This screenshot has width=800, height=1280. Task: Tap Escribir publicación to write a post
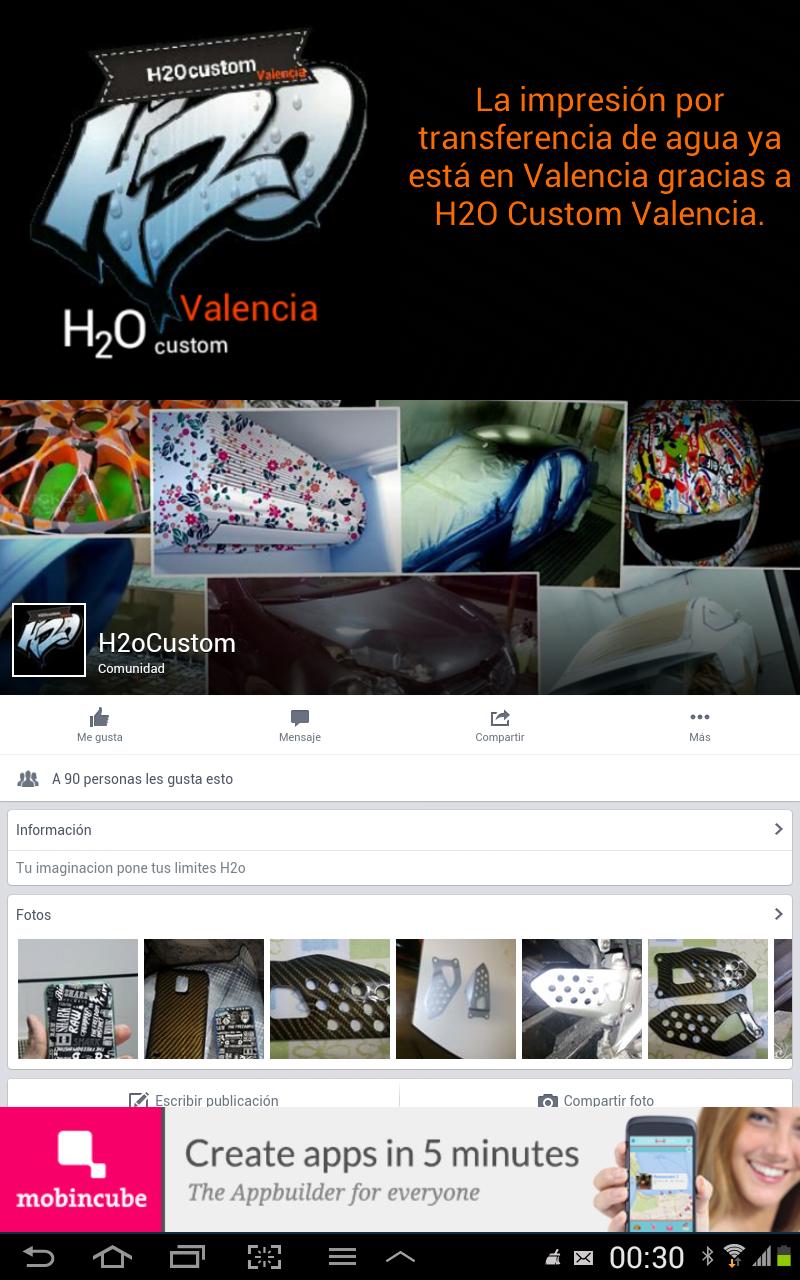[205, 1098]
